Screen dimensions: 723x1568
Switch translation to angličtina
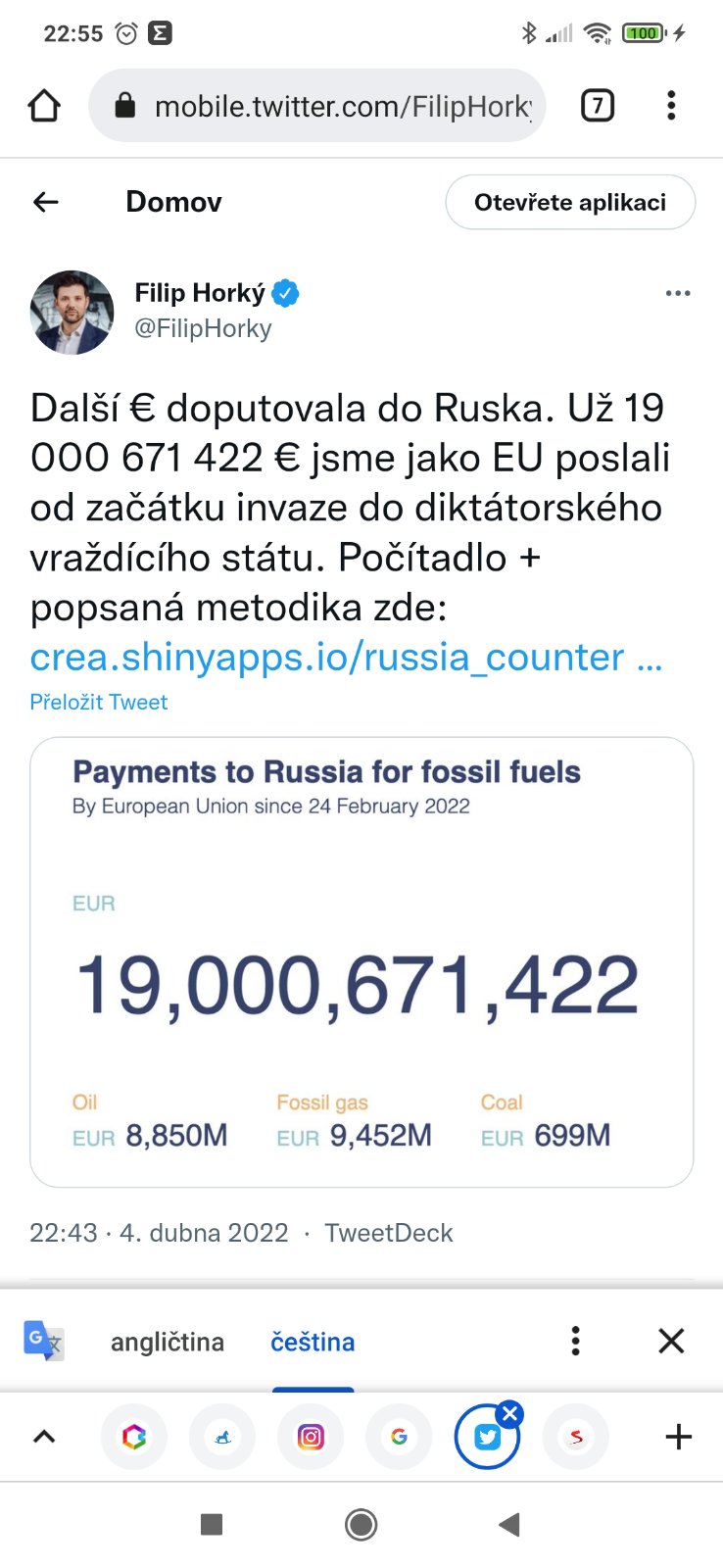168,1342
